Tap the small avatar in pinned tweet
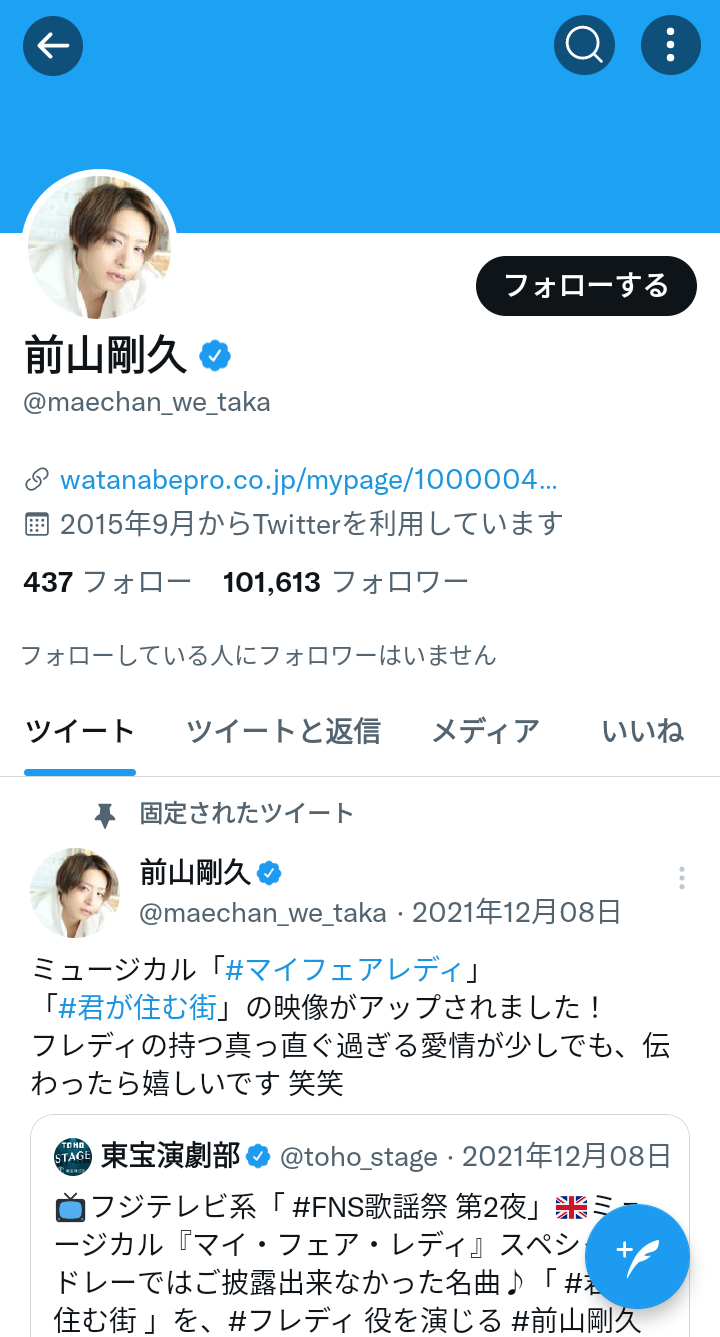 pos(75,893)
